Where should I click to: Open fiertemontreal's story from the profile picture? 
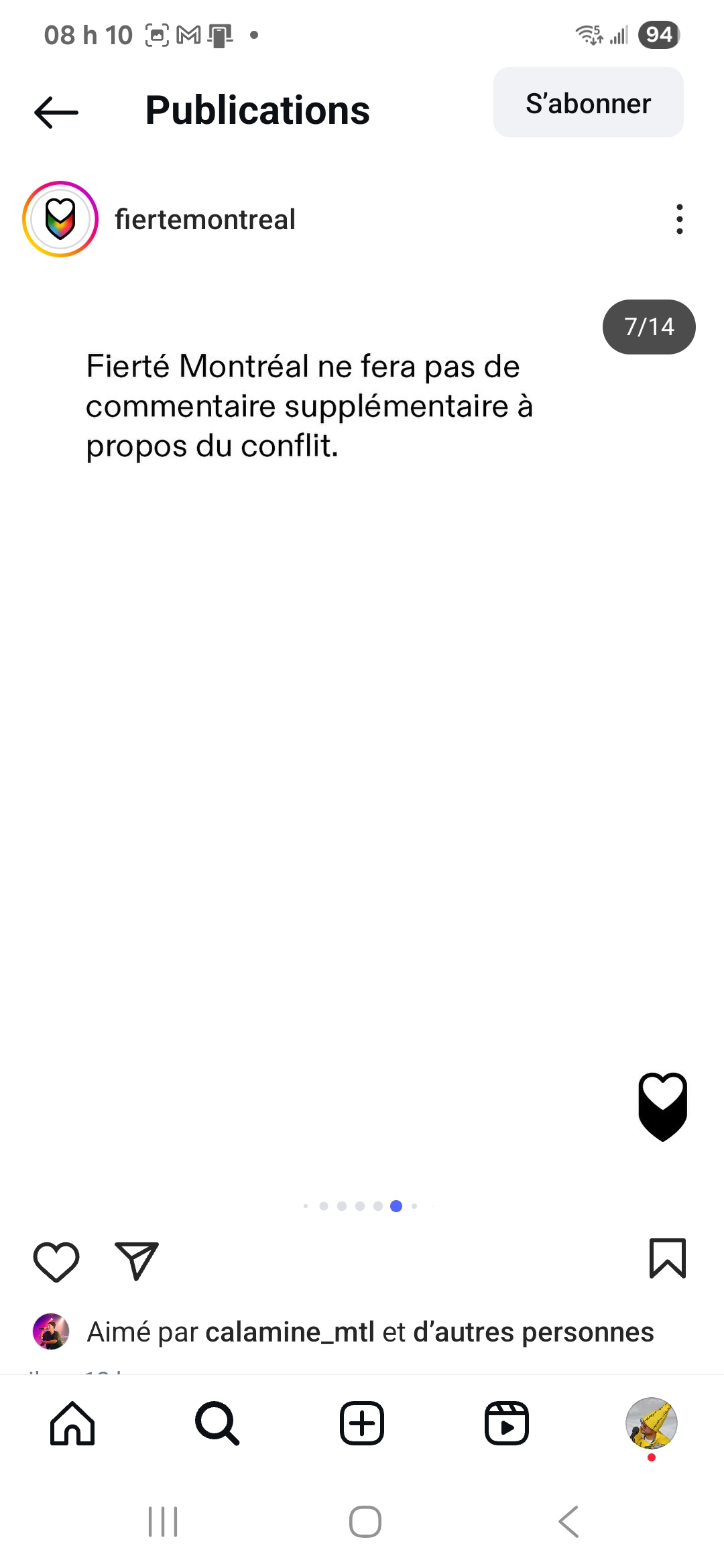click(x=60, y=219)
